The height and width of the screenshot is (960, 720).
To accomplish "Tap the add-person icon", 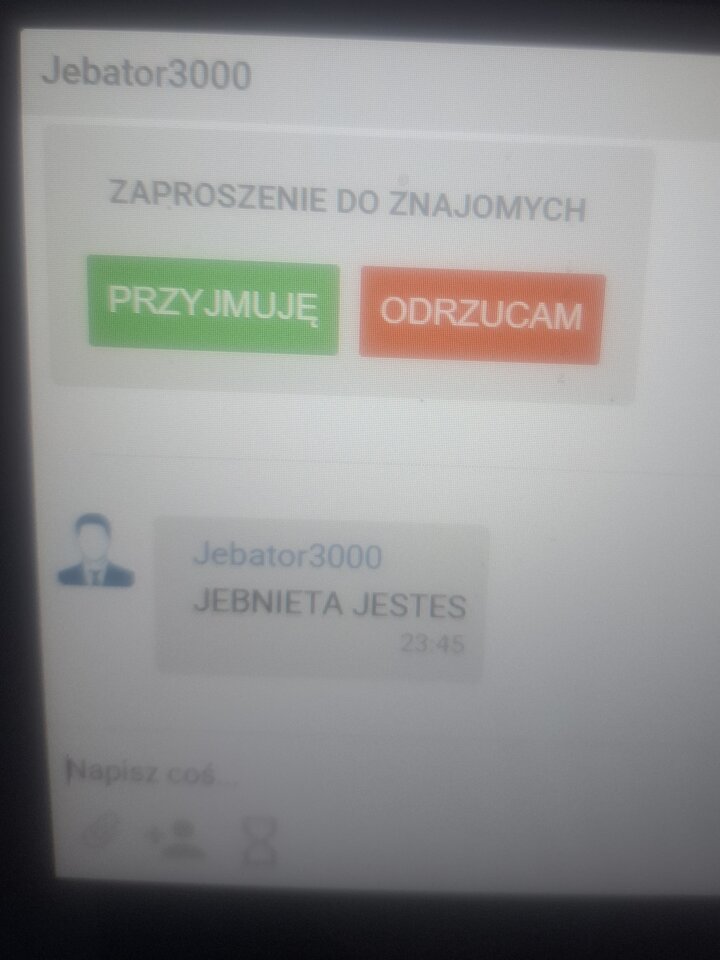I will tap(177, 838).
